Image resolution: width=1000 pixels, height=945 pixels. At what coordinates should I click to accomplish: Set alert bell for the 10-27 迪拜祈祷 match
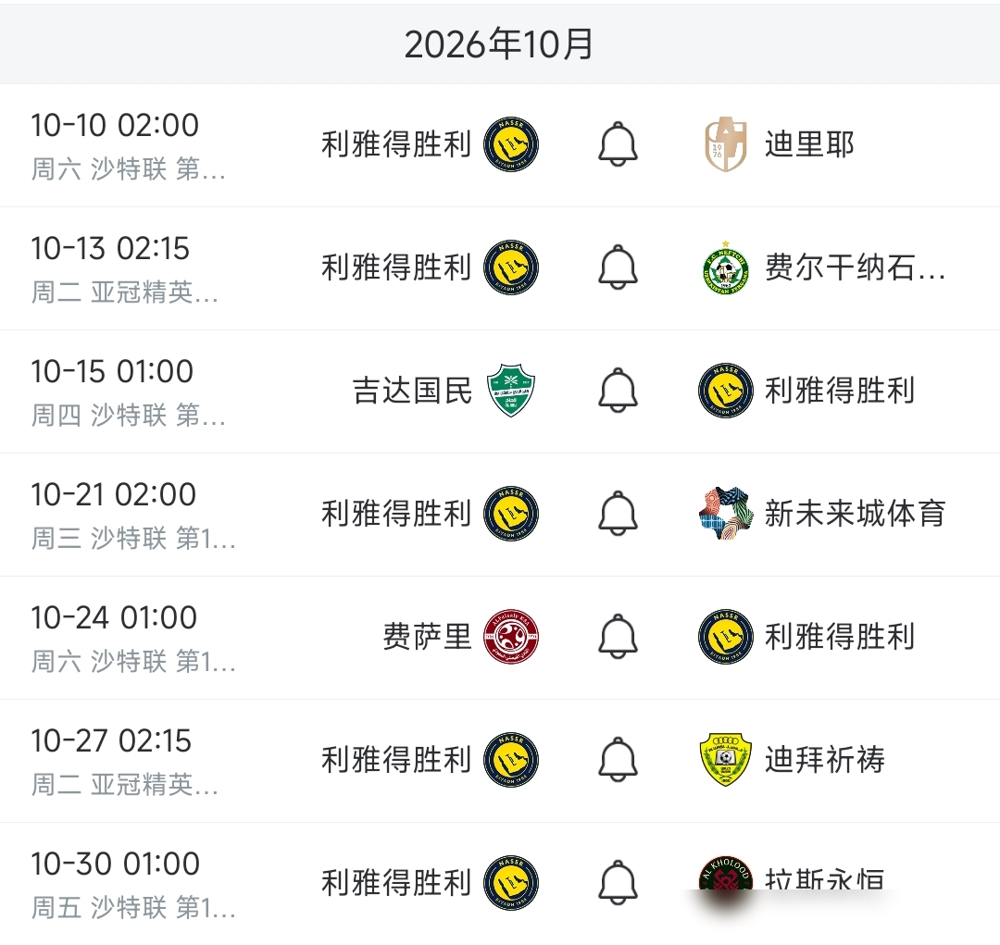click(617, 759)
